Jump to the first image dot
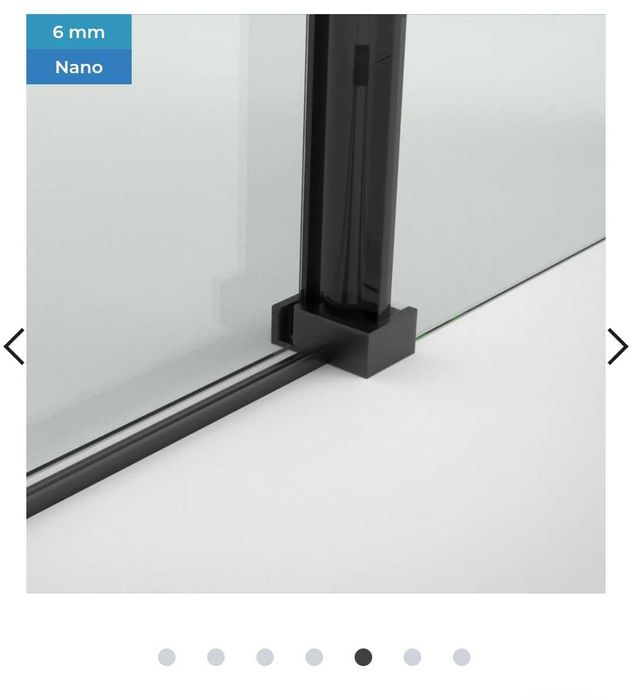The image size is (632, 700). point(167,657)
